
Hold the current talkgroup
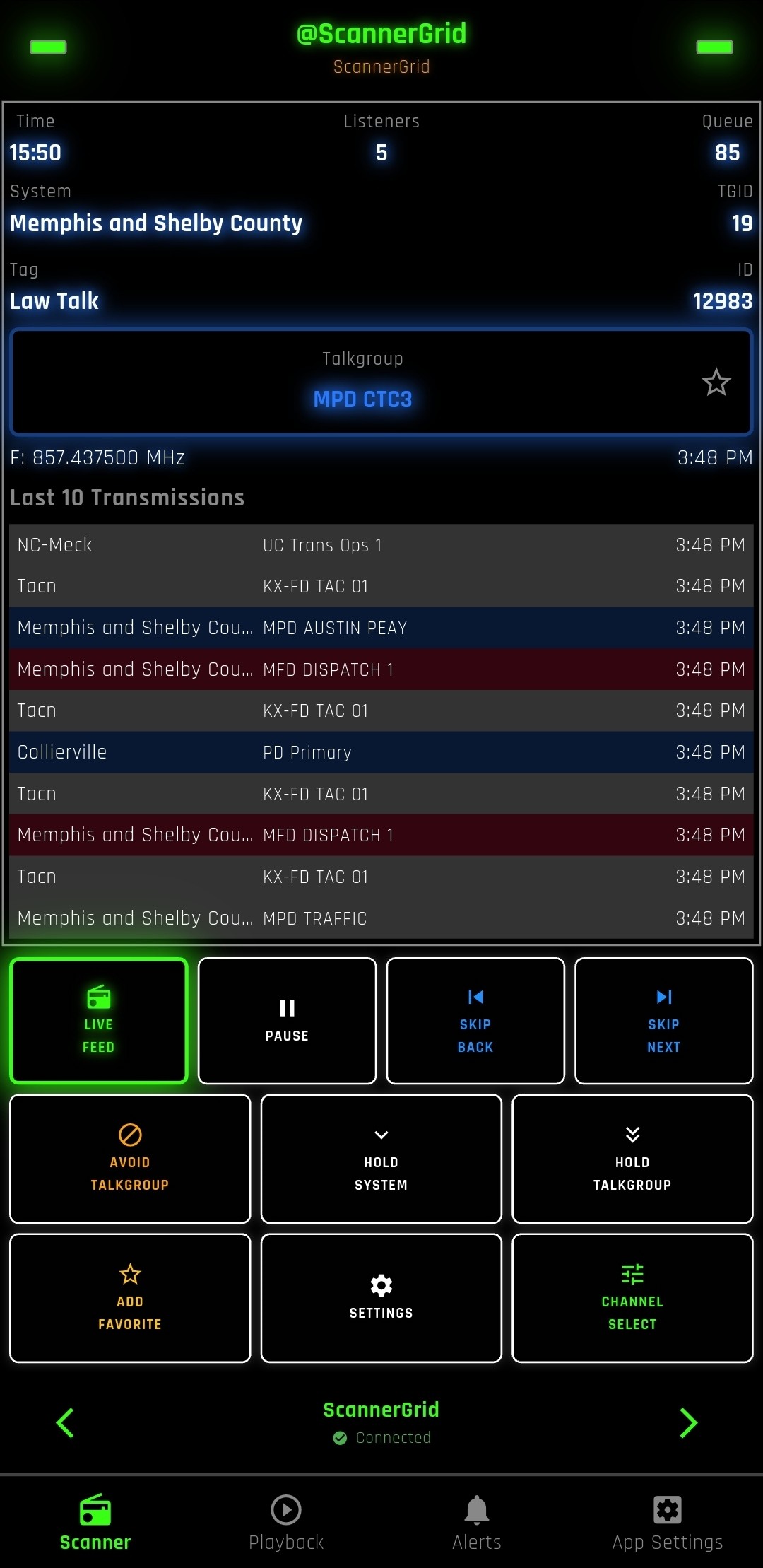pyautogui.click(x=632, y=1158)
